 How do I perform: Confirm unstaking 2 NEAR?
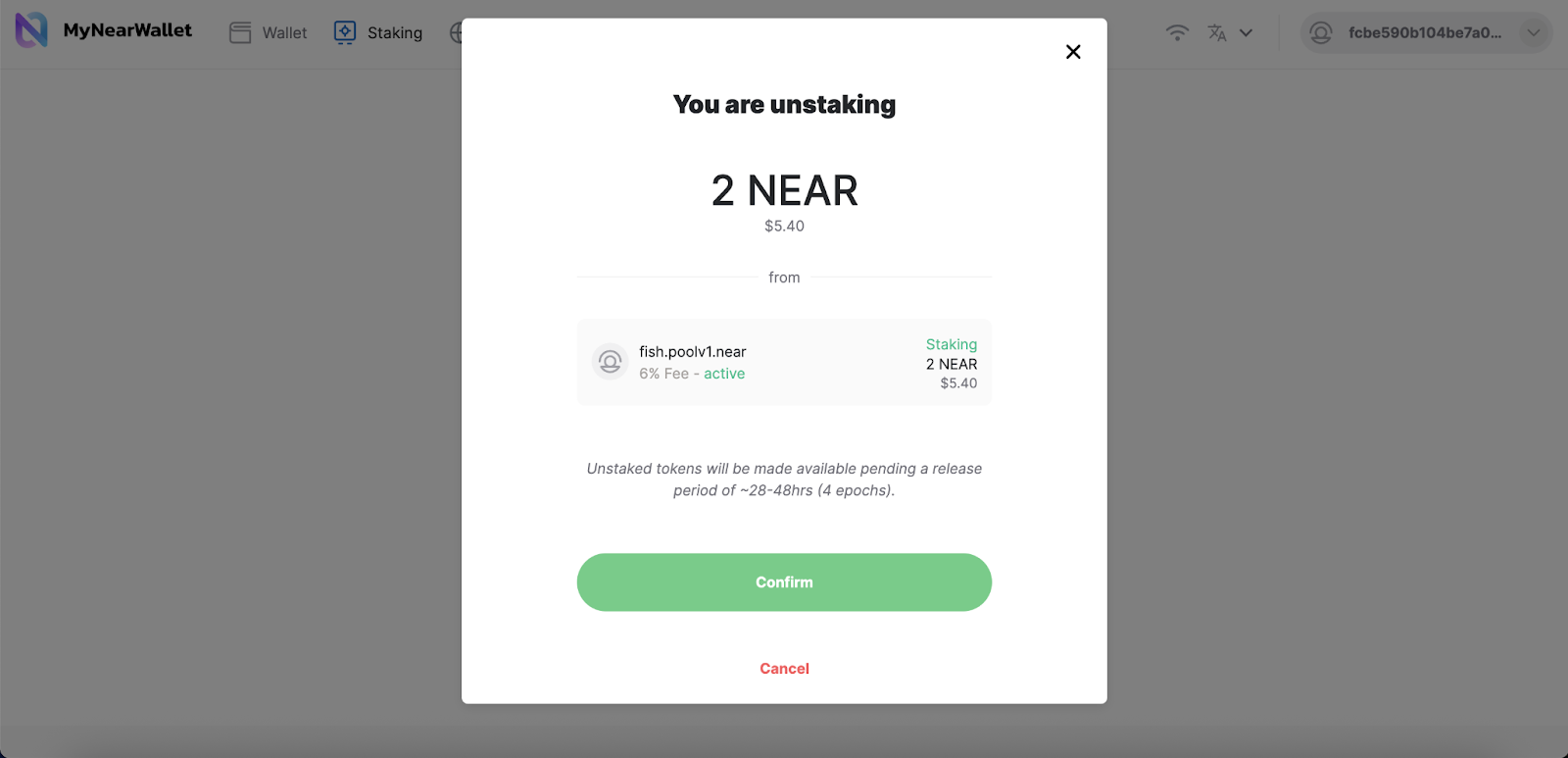click(x=784, y=582)
